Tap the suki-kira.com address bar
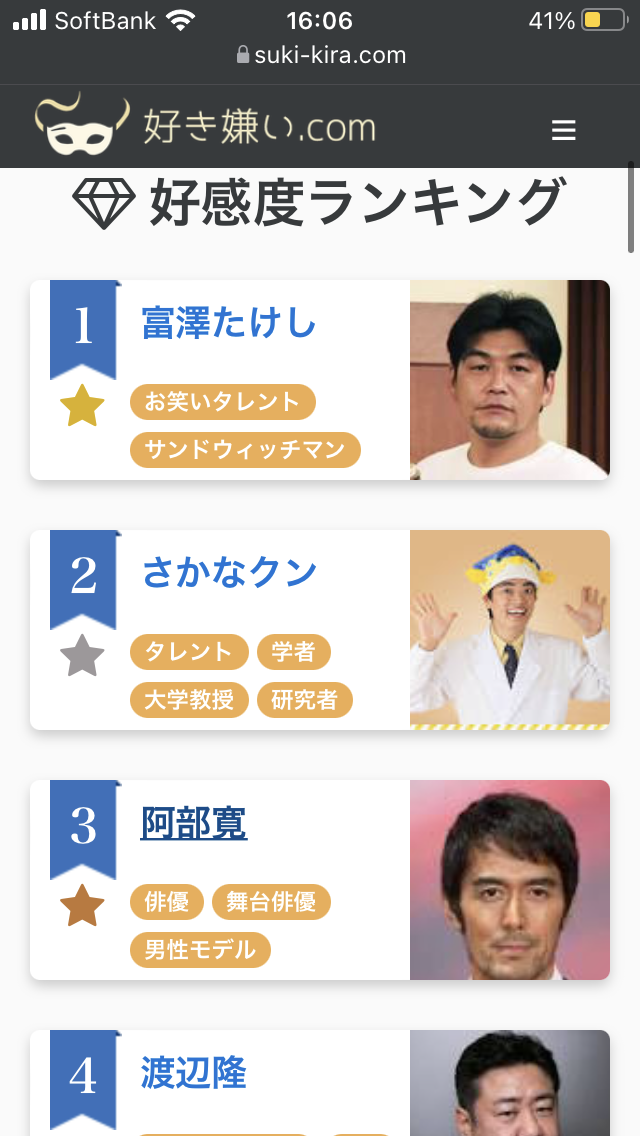640x1136 pixels. coord(320,55)
